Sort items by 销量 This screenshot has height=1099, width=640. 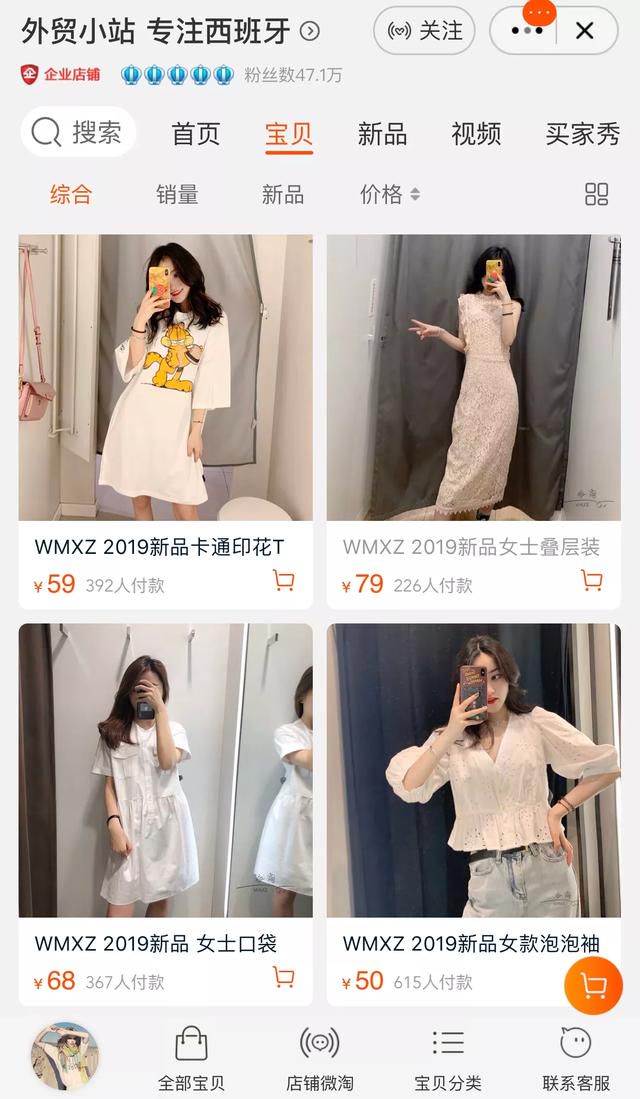coord(177,195)
